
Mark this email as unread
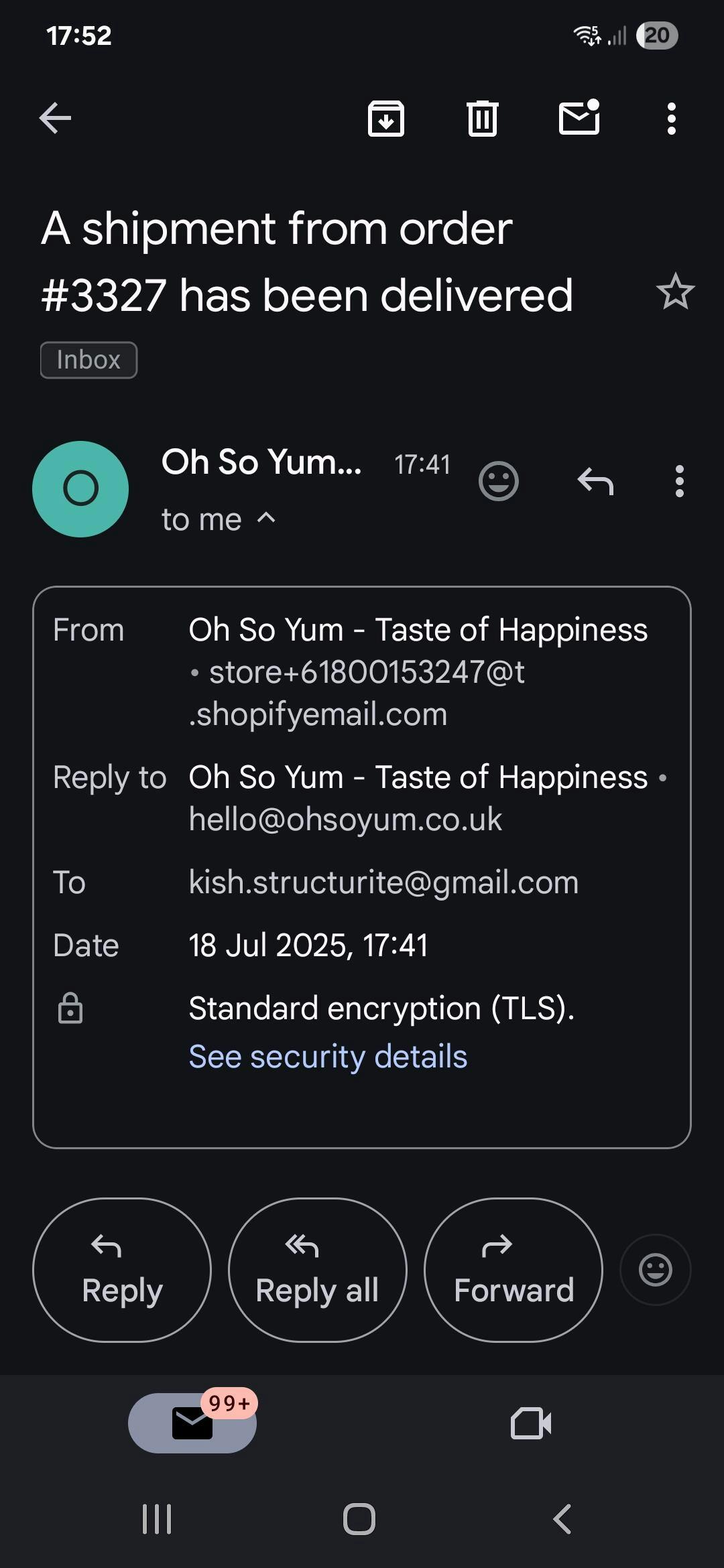[x=579, y=117]
